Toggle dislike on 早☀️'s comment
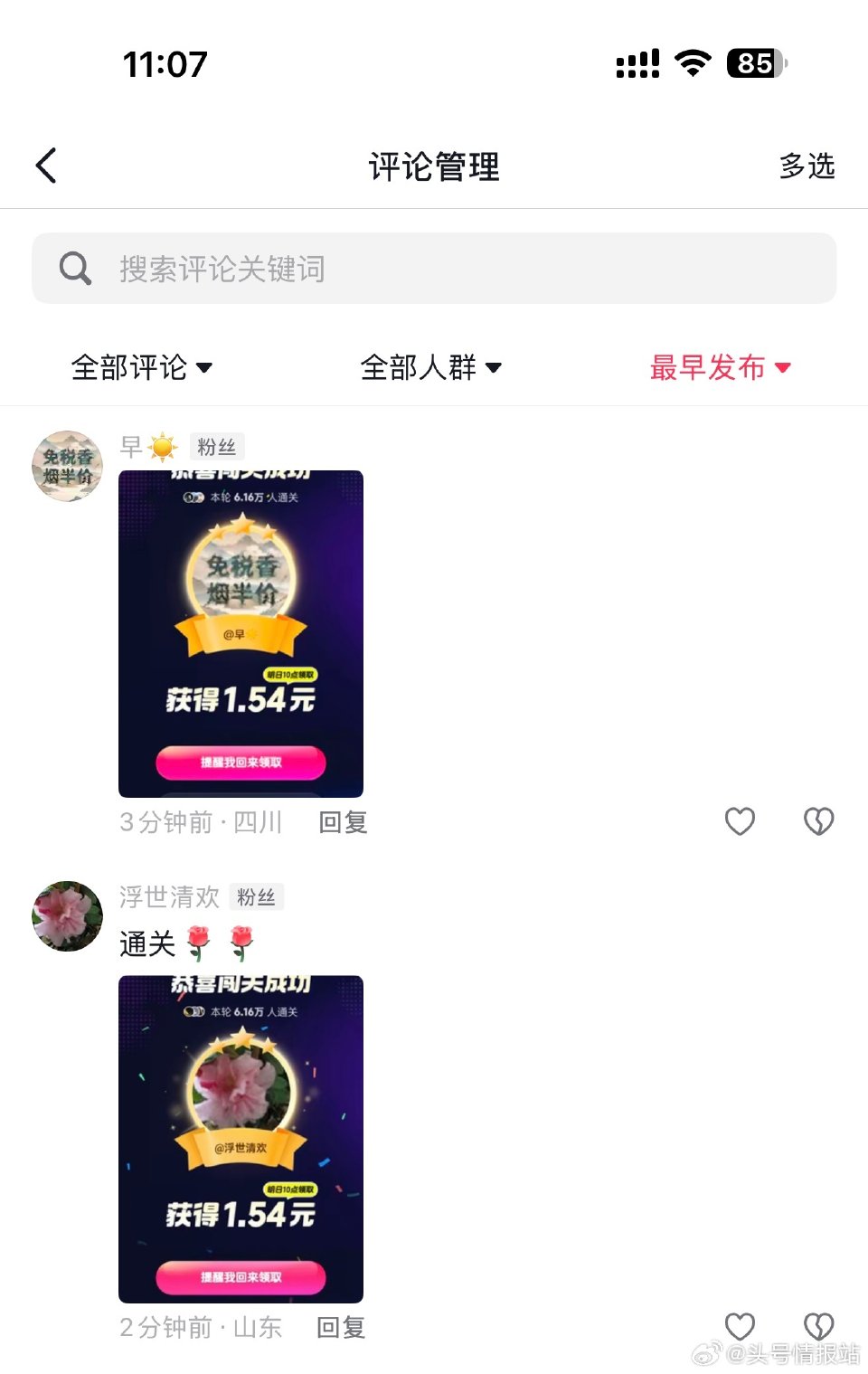The height and width of the screenshot is (1374, 868). (818, 821)
